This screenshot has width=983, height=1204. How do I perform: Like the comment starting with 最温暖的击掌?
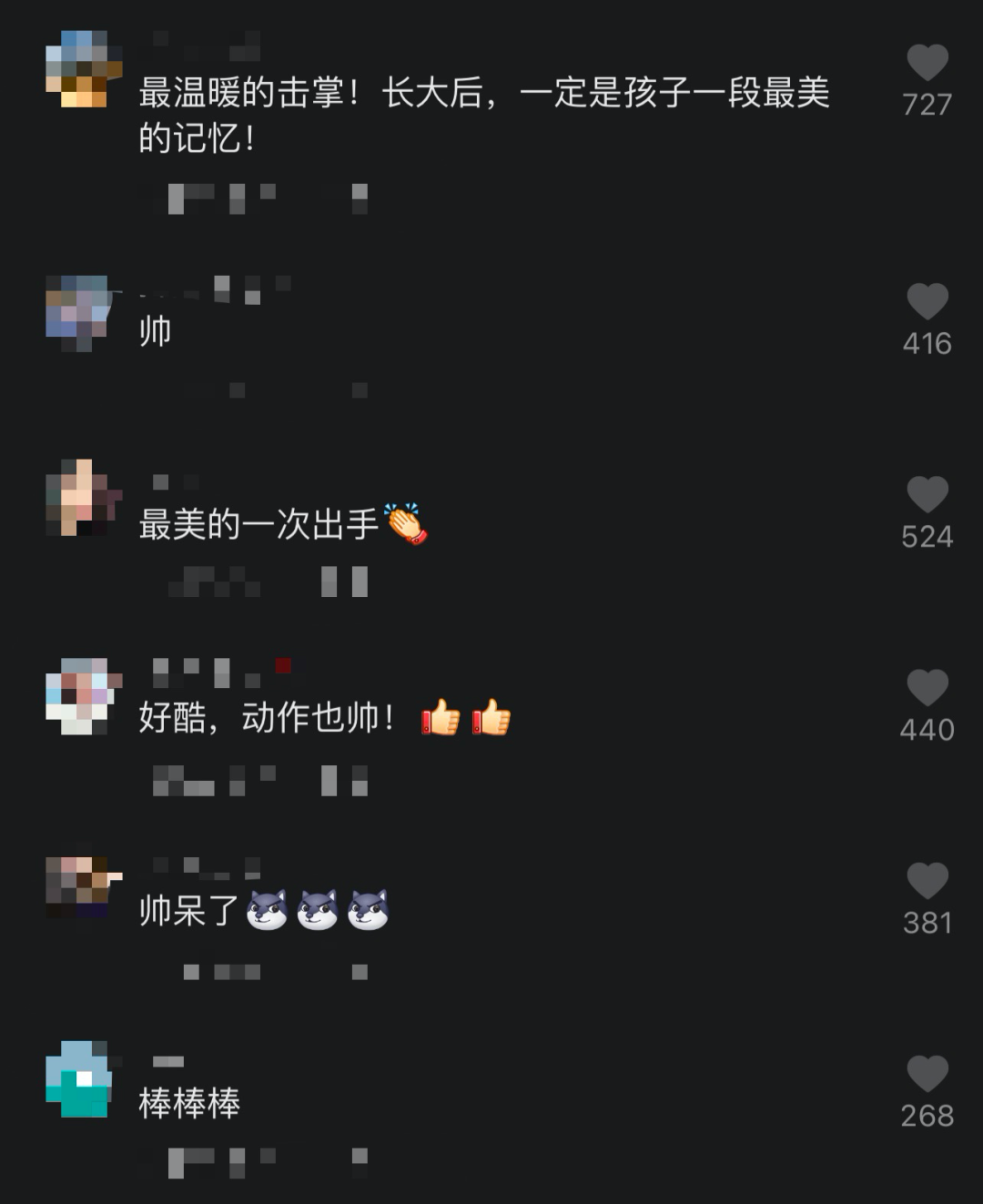[x=927, y=64]
